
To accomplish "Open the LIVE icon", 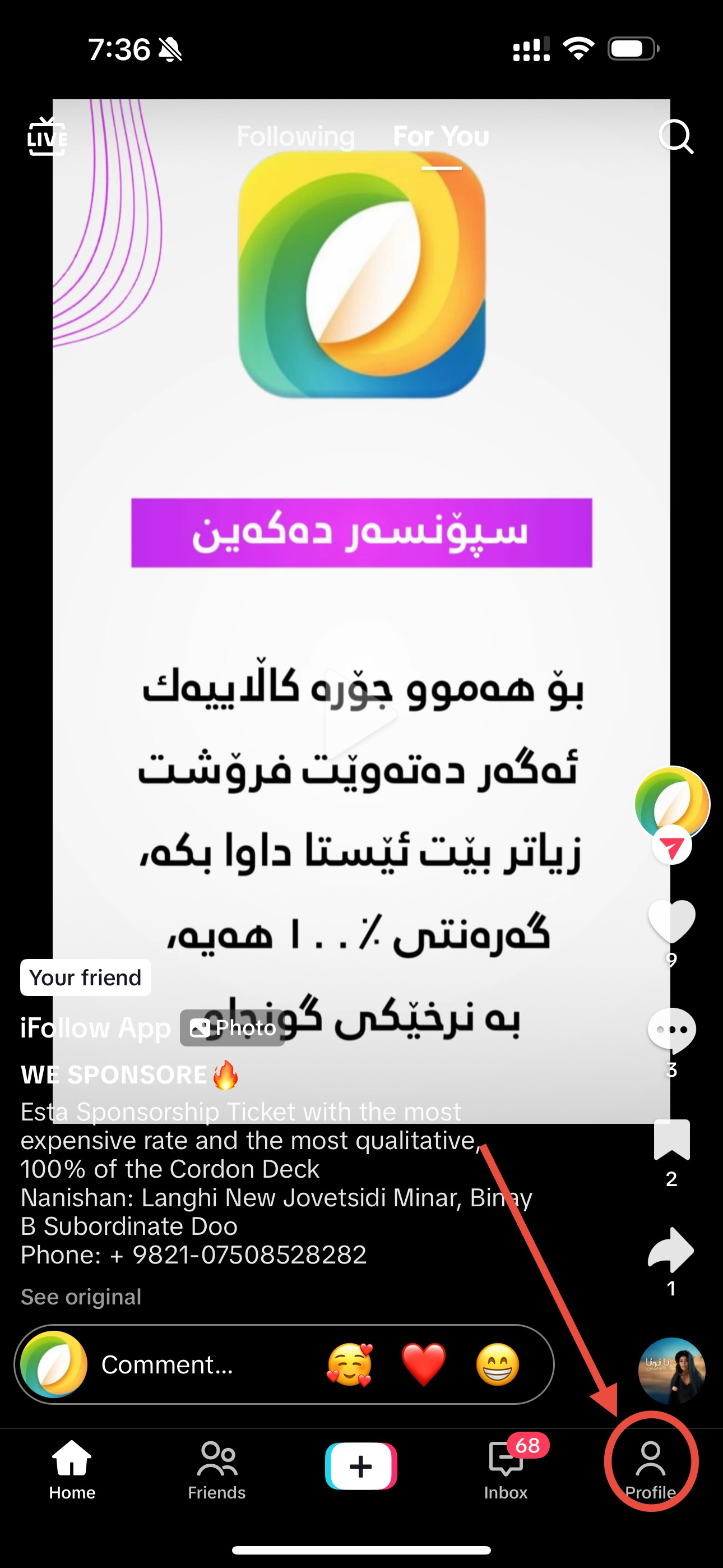I will [x=47, y=136].
